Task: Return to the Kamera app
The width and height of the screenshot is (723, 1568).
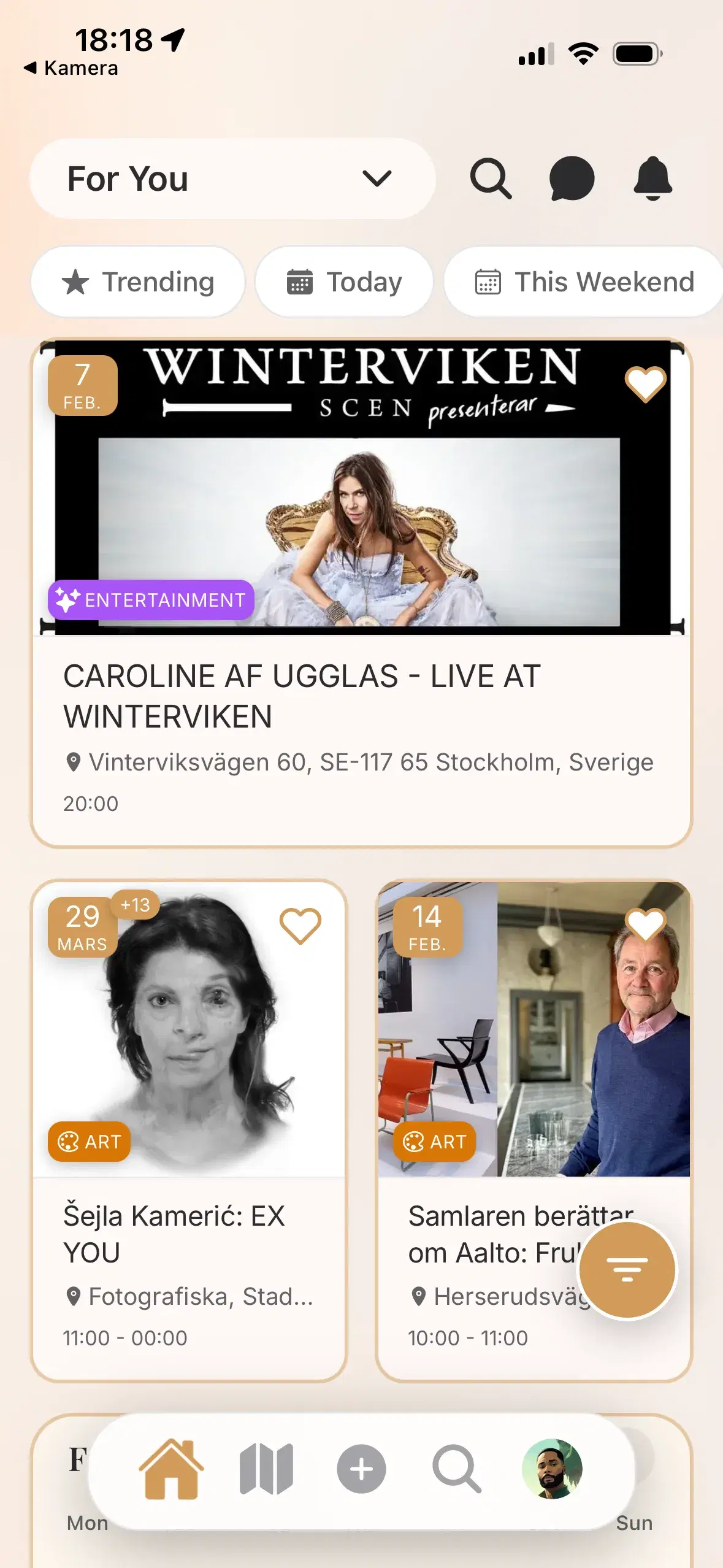Action: pyautogui.click(x=71, y=68)
